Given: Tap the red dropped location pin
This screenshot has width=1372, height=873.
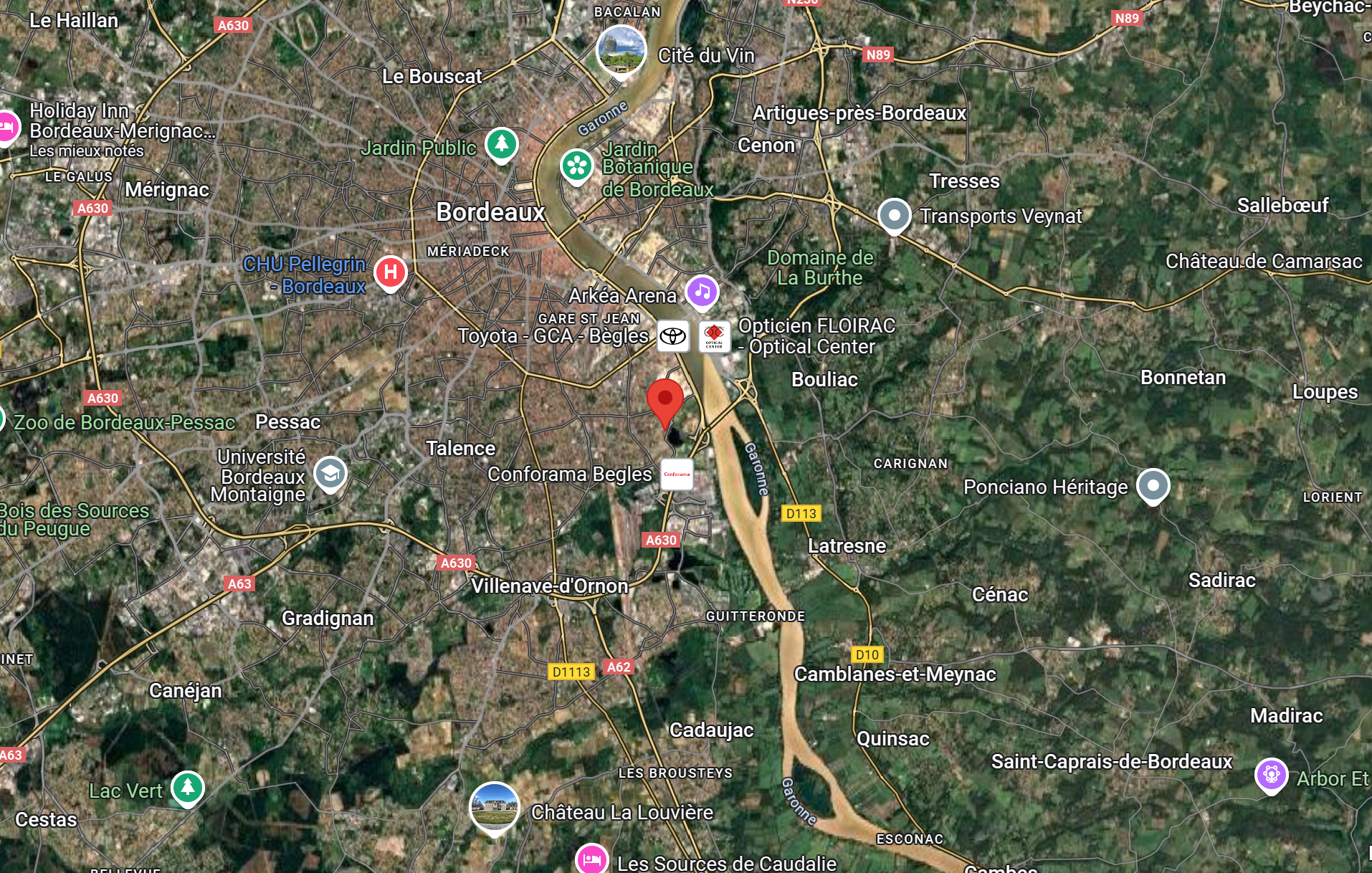Looking at the screenshot, I should click(x=665, y=399).
